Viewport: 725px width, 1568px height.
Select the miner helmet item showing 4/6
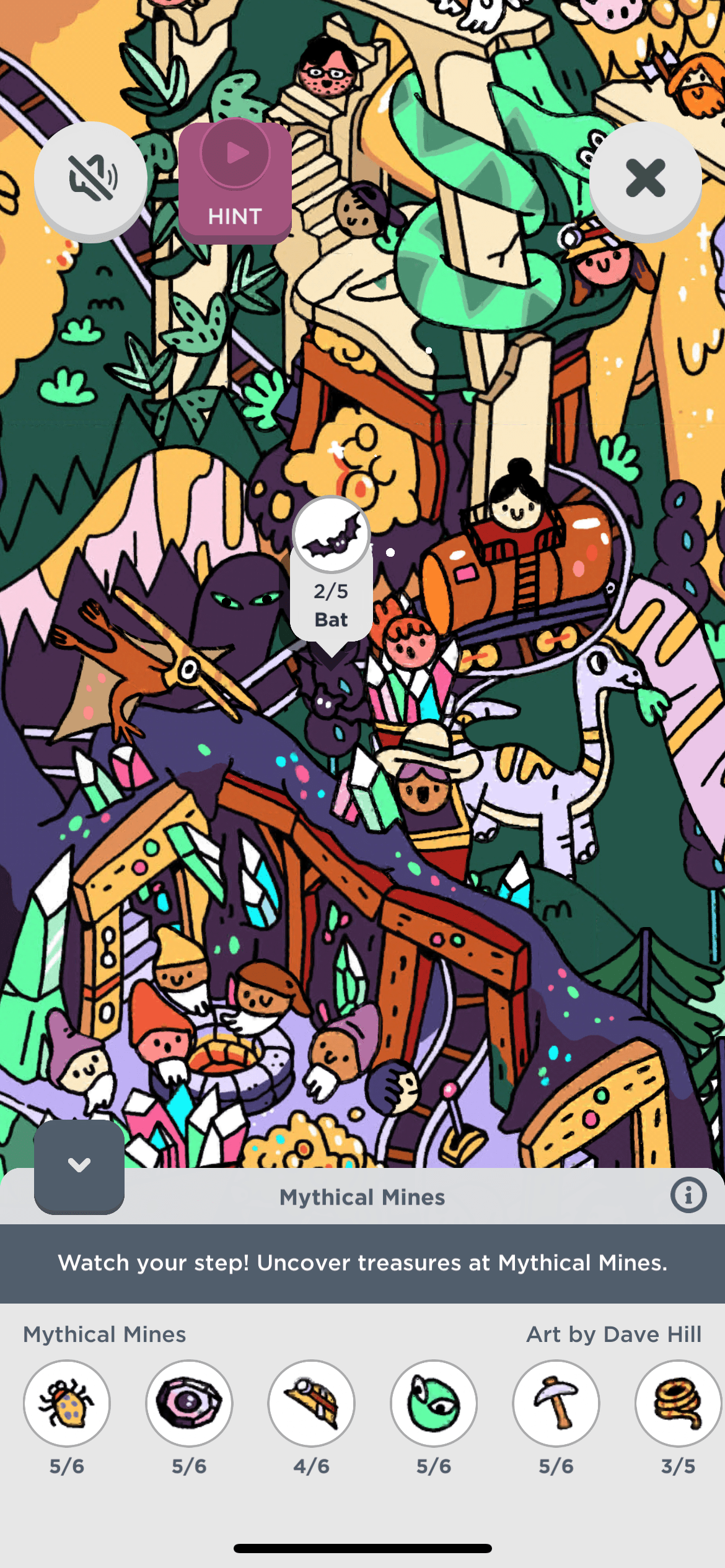click(311, 1403)
